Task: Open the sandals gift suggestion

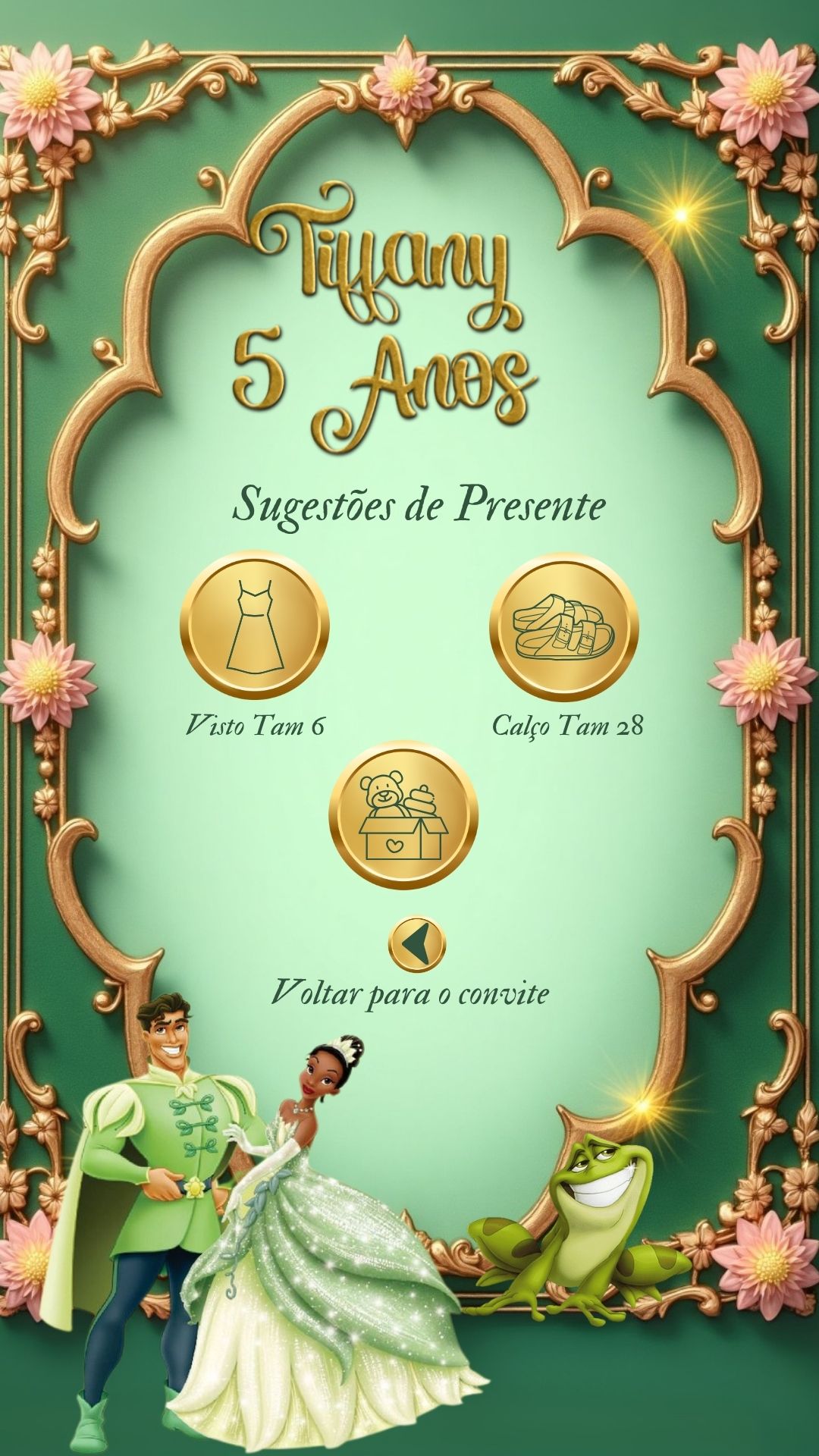Action: pyautogui.click(x=563, y=626)
